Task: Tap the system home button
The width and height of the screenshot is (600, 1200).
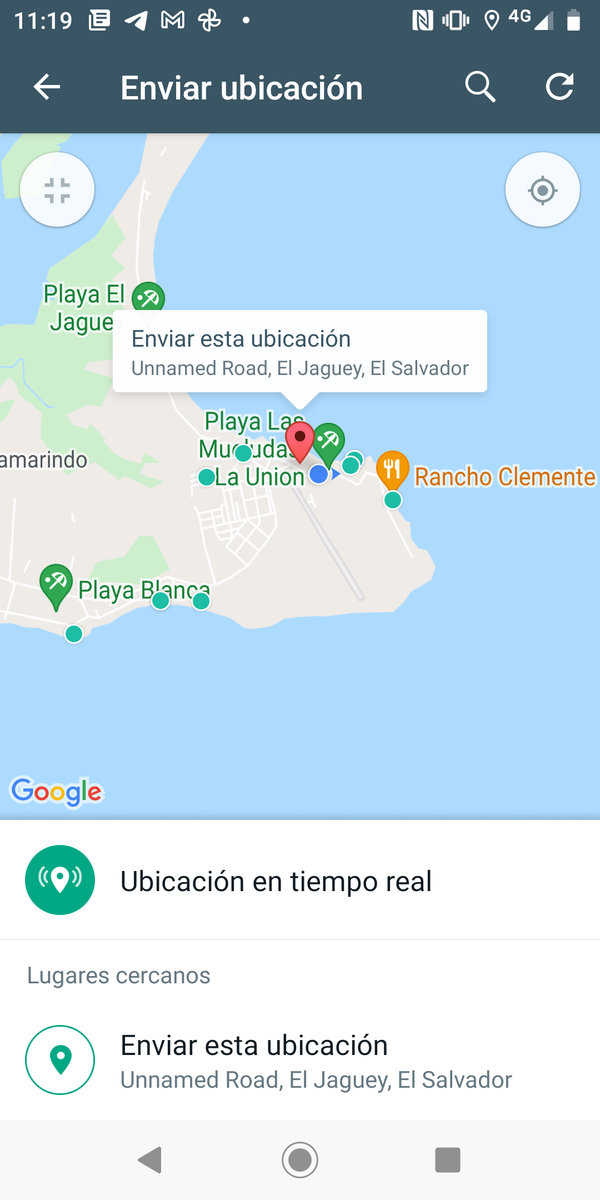Action: pyautogui.click(x=299, y=1160)
